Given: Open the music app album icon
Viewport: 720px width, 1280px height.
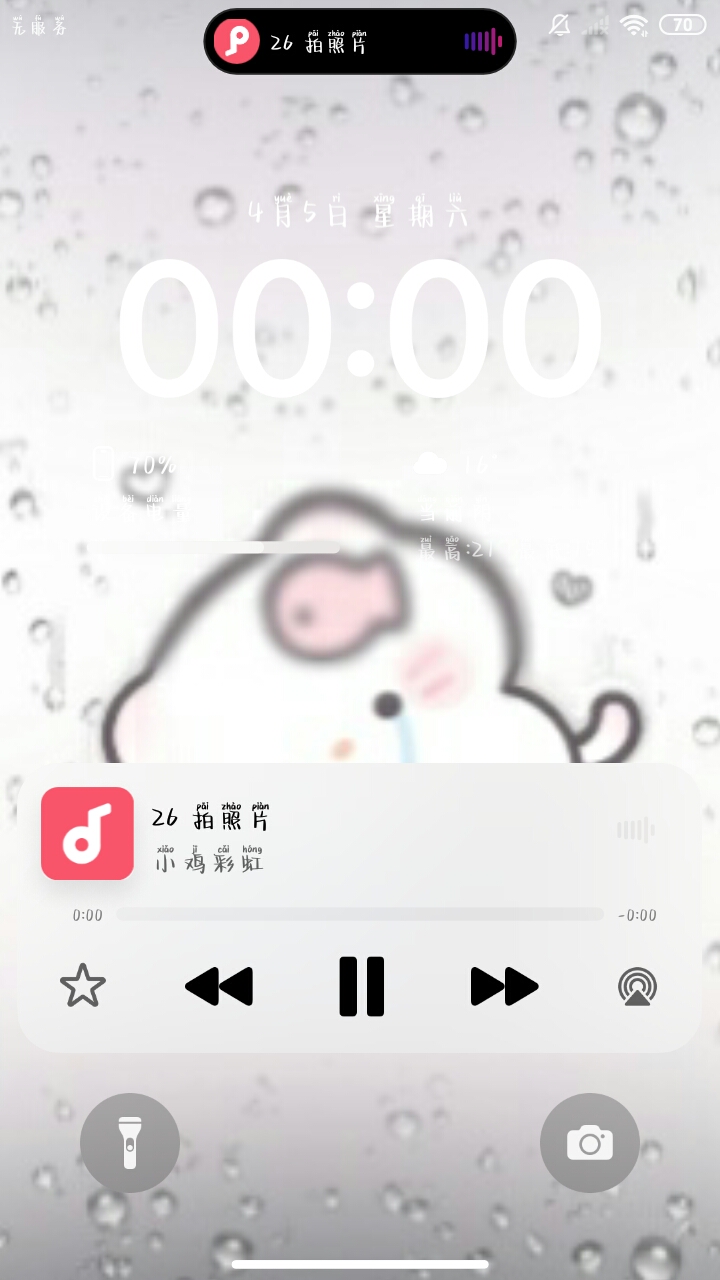Looking at the screenshot, I should [87, 833].
